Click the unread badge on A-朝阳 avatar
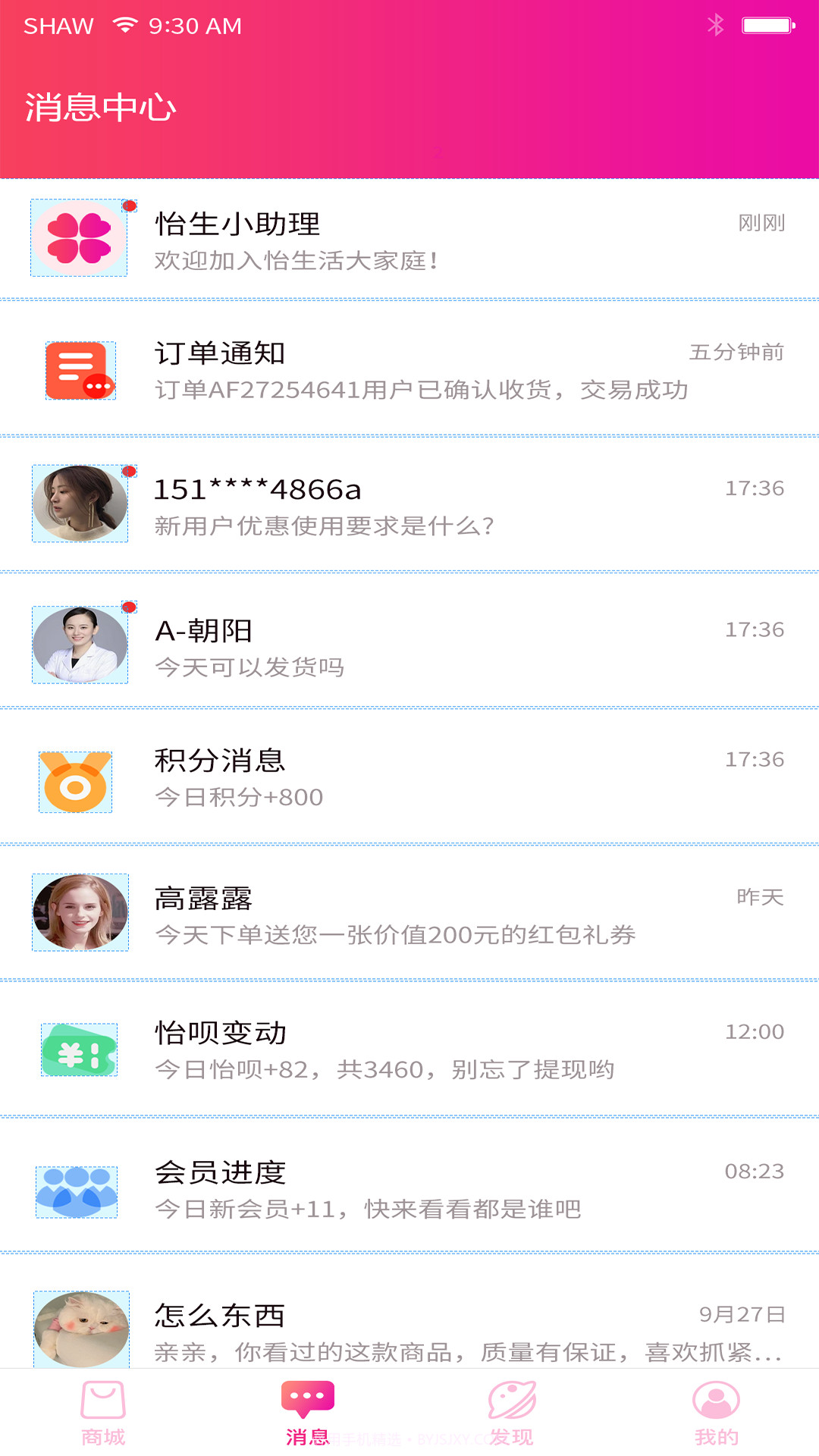 128,608
